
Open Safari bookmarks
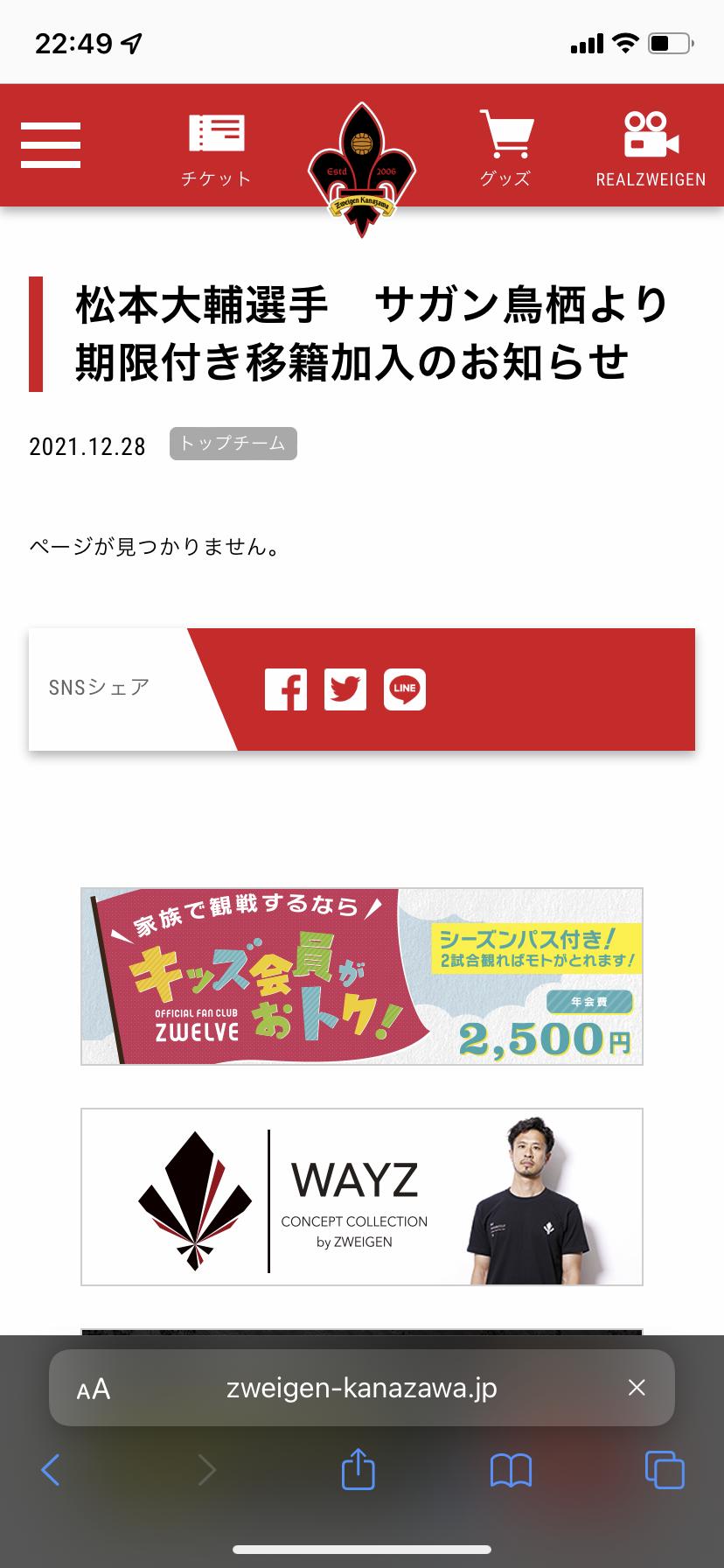511,1470
